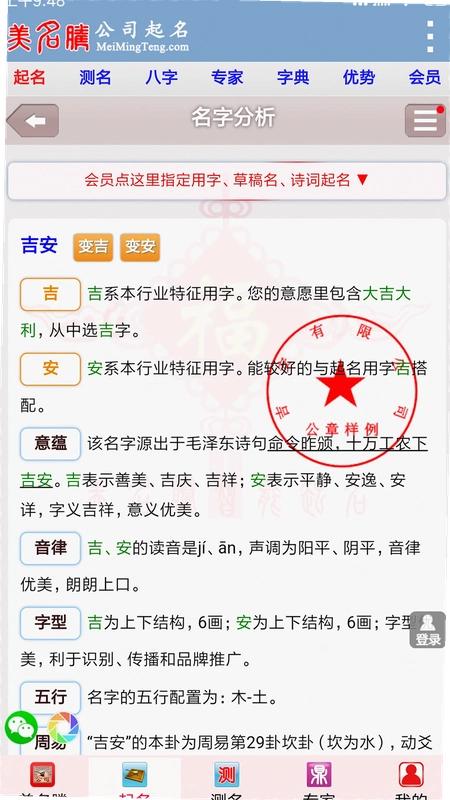The width and height of the screenshot is (450, 800).
Task: Go to the 会员 tab
Action: 424,78
